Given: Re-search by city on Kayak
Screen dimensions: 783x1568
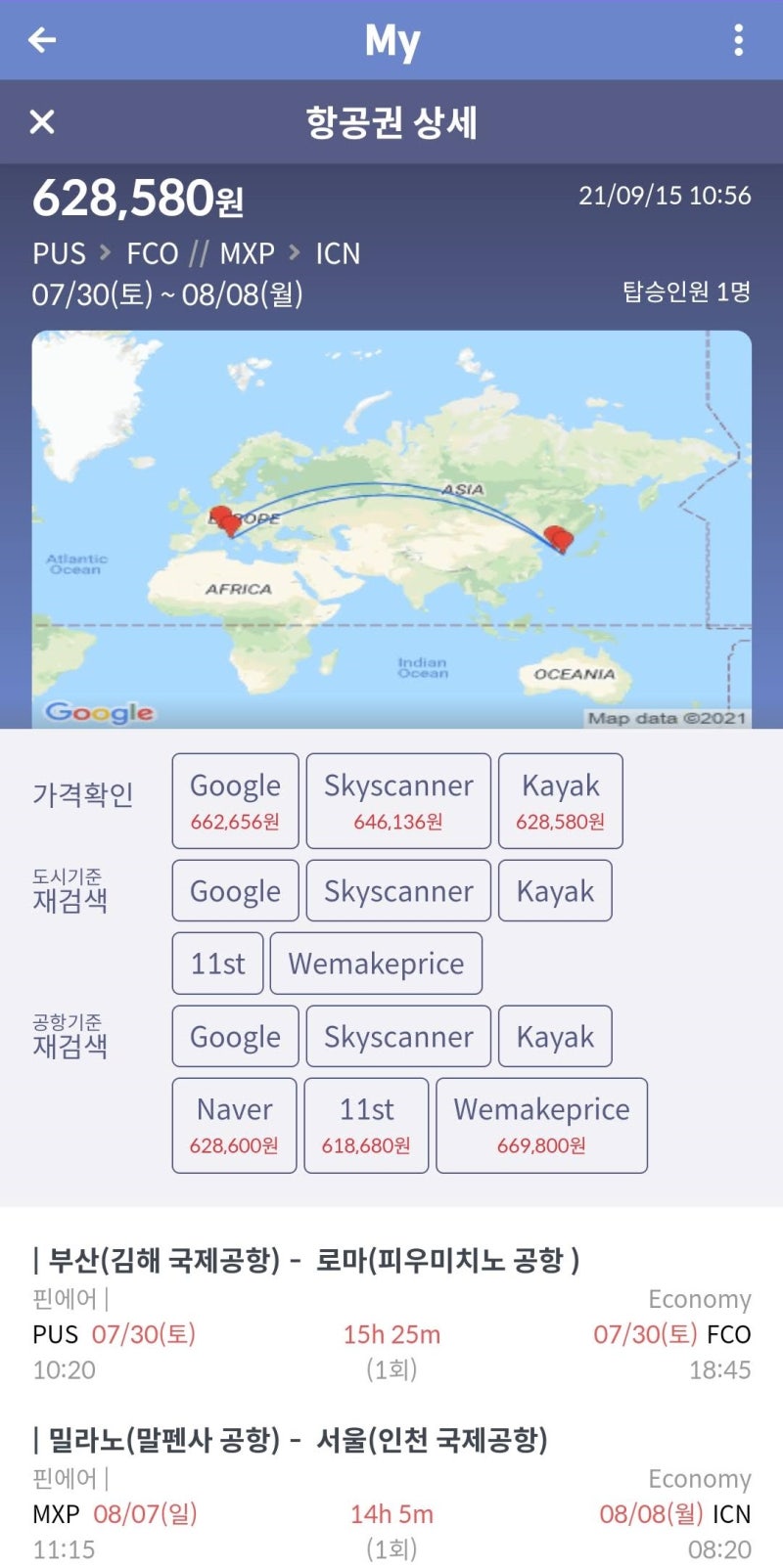Looking at the screenshot, I should pos(555,890).
